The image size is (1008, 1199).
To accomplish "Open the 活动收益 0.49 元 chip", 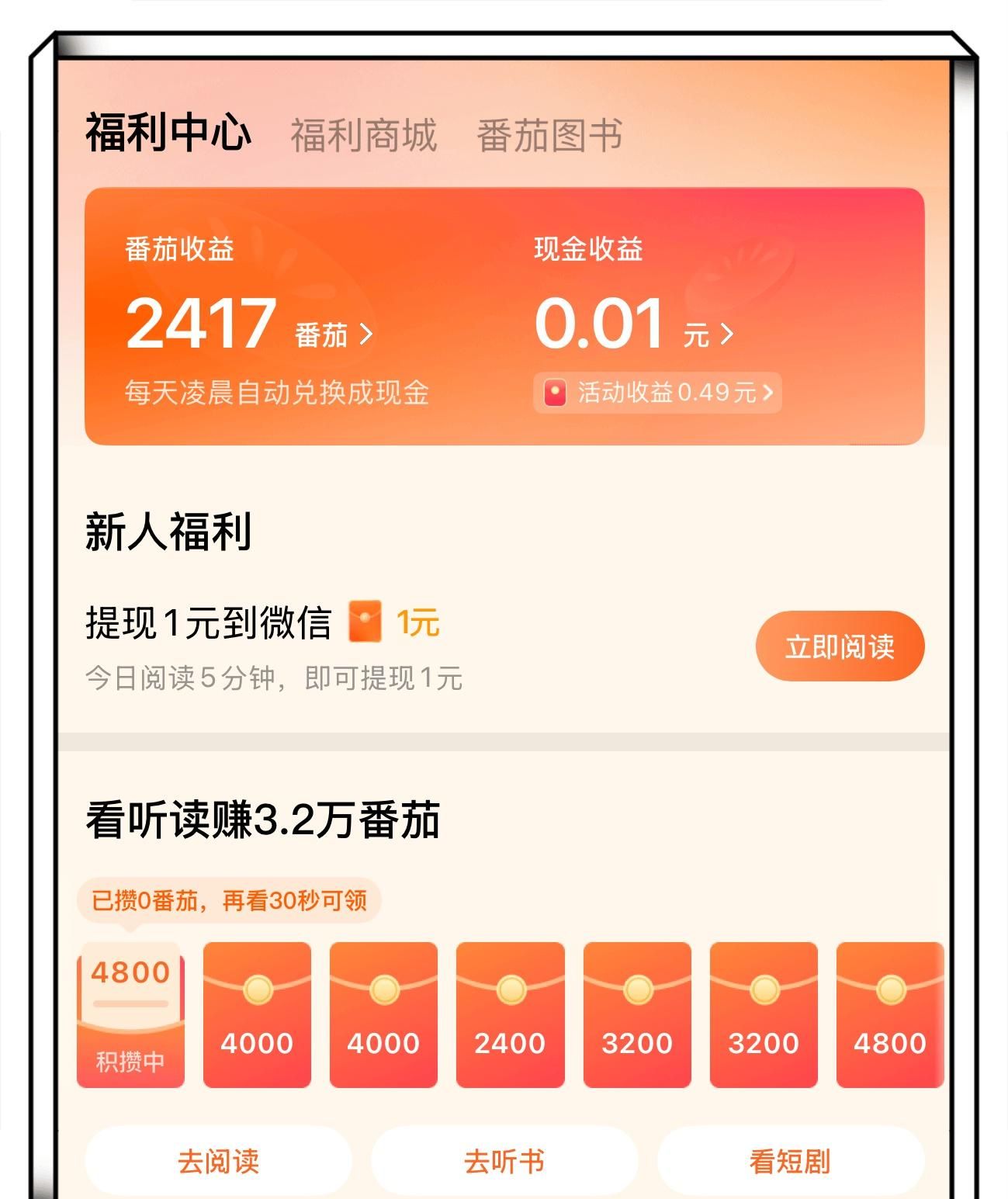I will [657, 393].
